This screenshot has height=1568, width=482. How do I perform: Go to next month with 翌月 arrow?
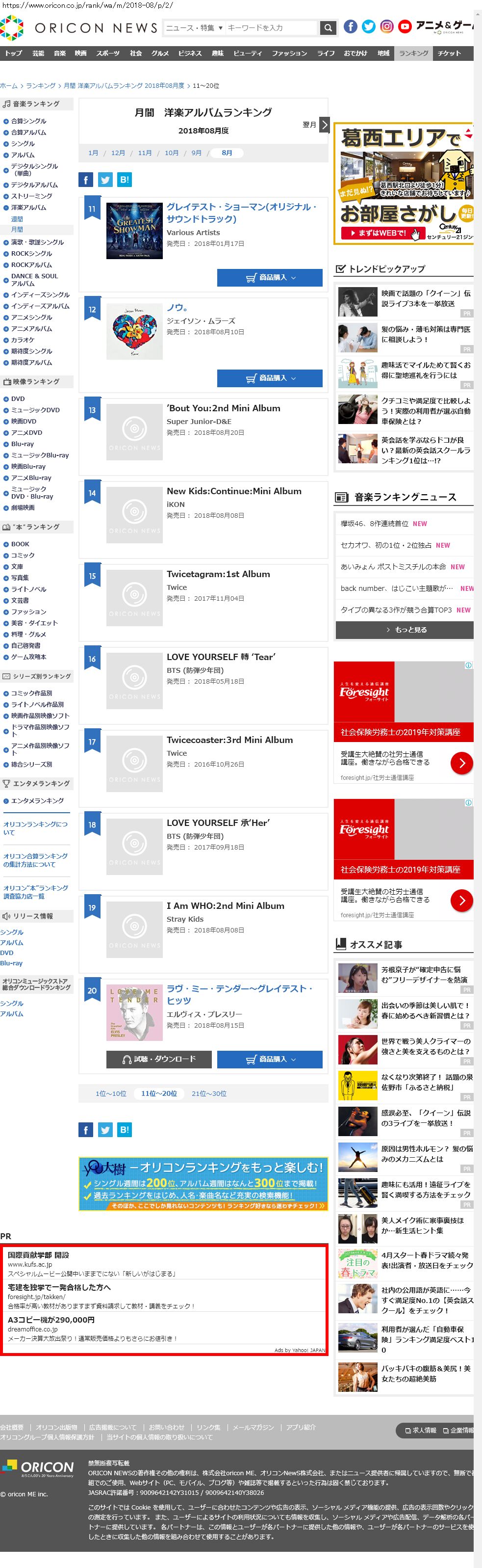point(324,124)
